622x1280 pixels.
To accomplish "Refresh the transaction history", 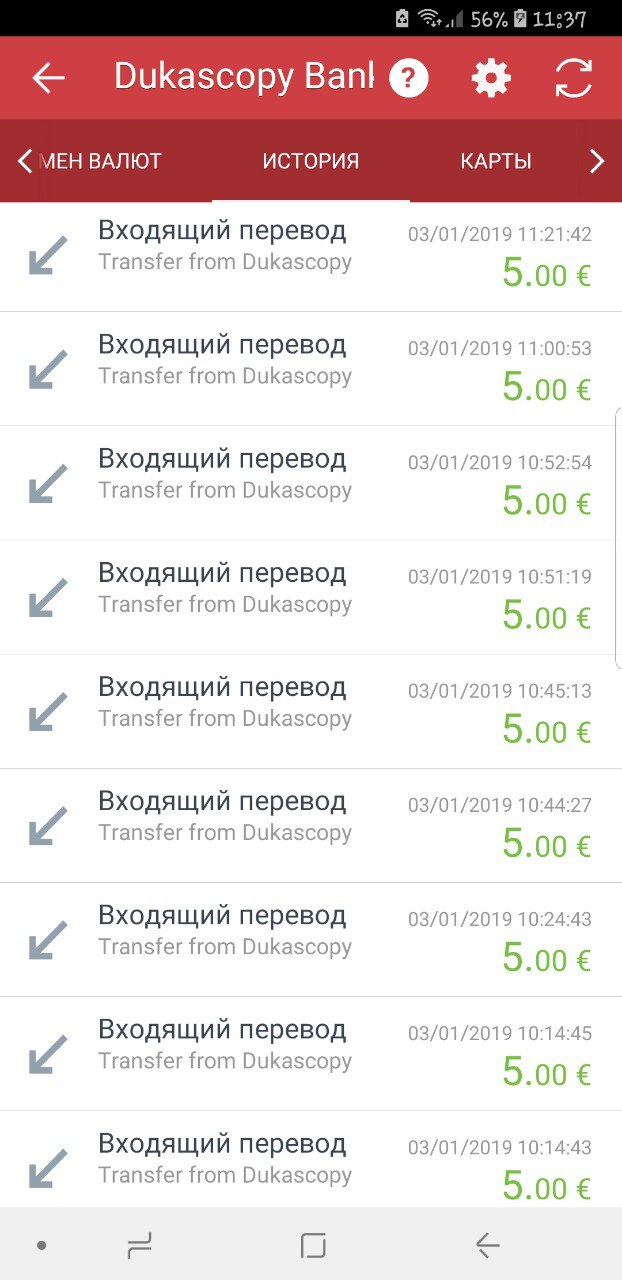I will click(x=574, y=78).
